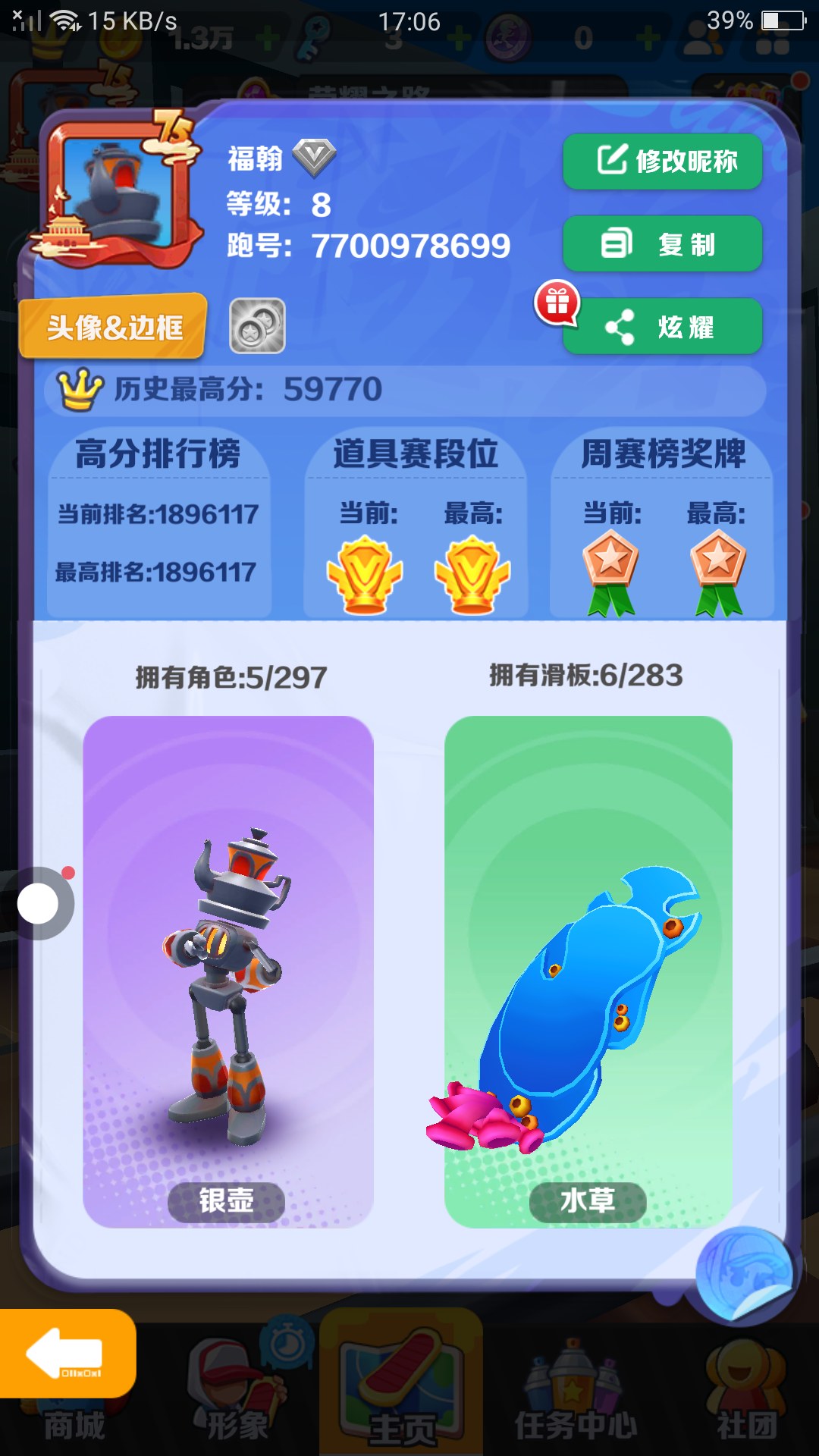Open the 高分排行榜 panel
This screenshot has height=1456, width=819.
tap(158, 523)
